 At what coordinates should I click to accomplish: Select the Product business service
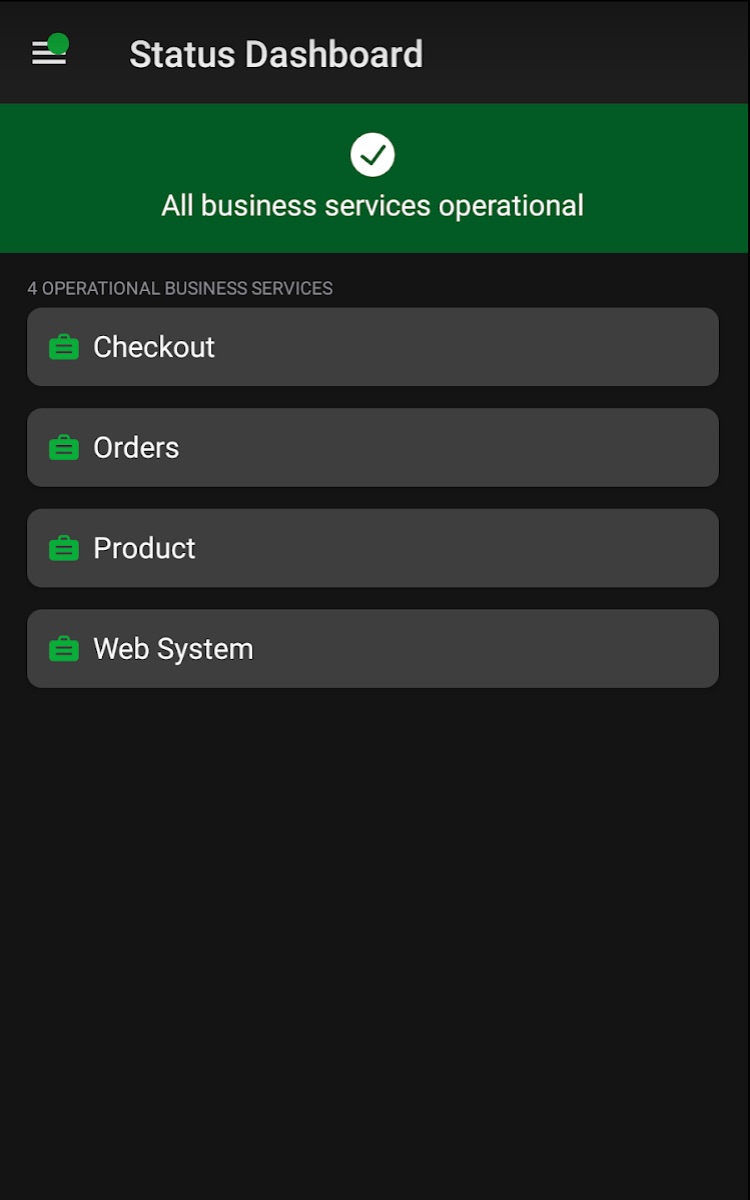[372, 548]
